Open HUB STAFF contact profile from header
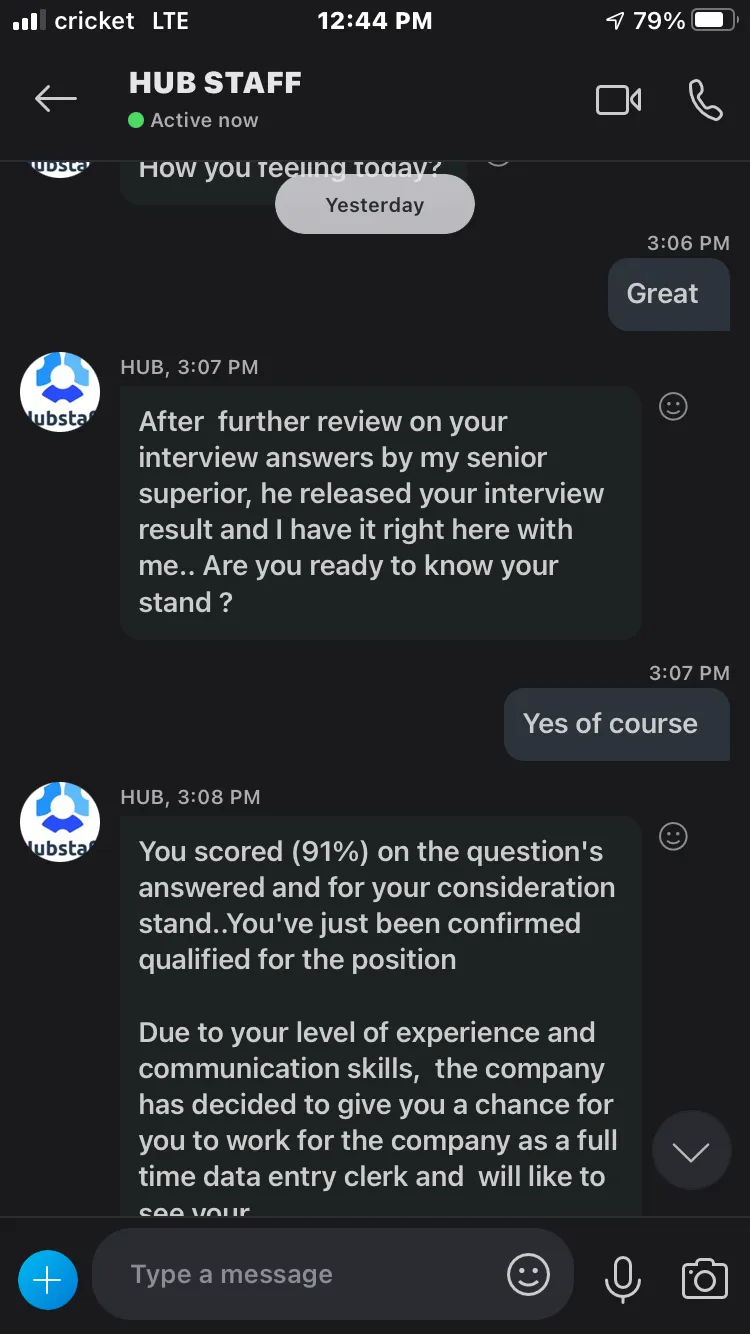750x1334 pixels. tap(215, 98)
